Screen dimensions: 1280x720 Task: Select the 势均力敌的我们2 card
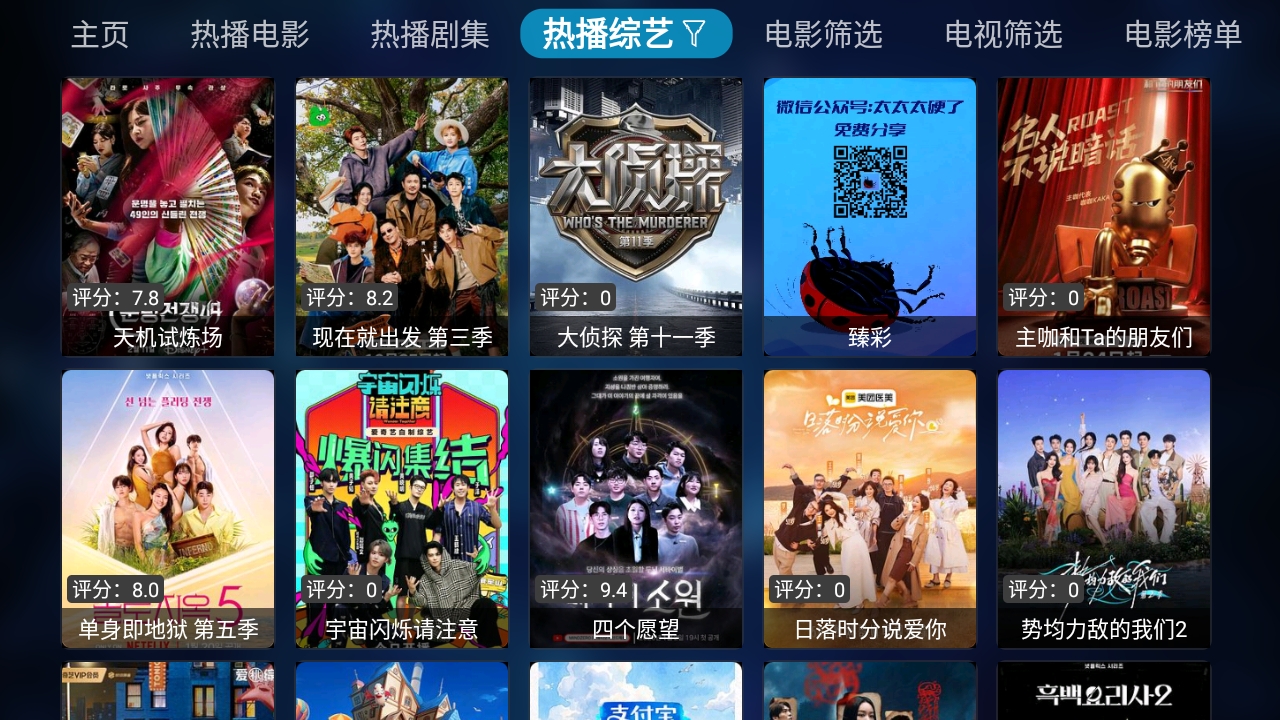click(1104, 509)
